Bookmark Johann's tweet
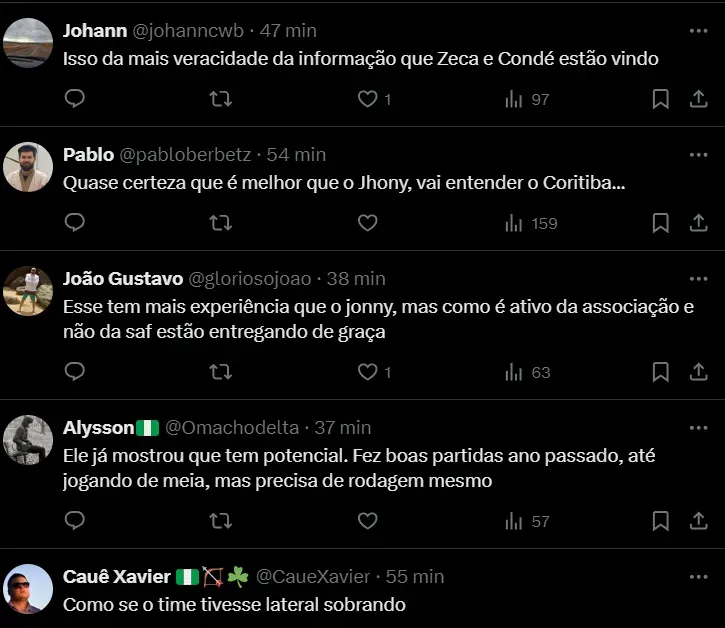Image resolution: width=725 pixels, height=628 pixels. tap(660, 99)
